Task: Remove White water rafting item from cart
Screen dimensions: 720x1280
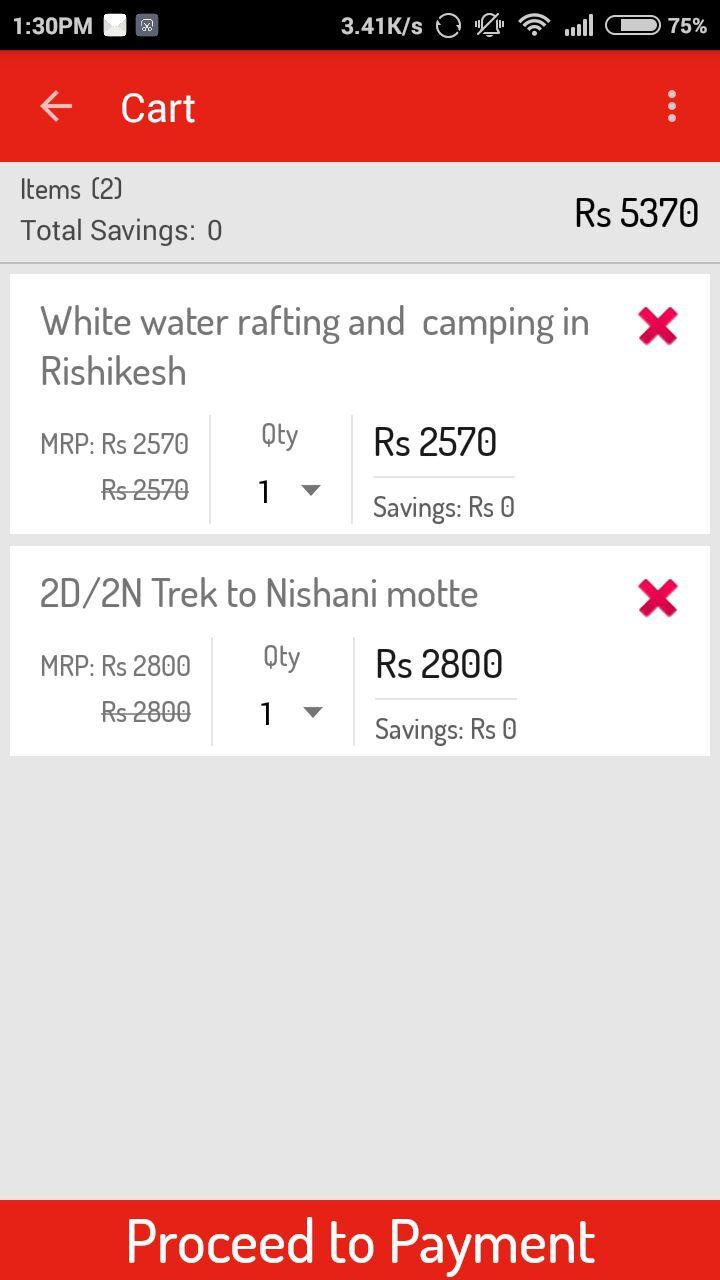Action: coord(658,326)
